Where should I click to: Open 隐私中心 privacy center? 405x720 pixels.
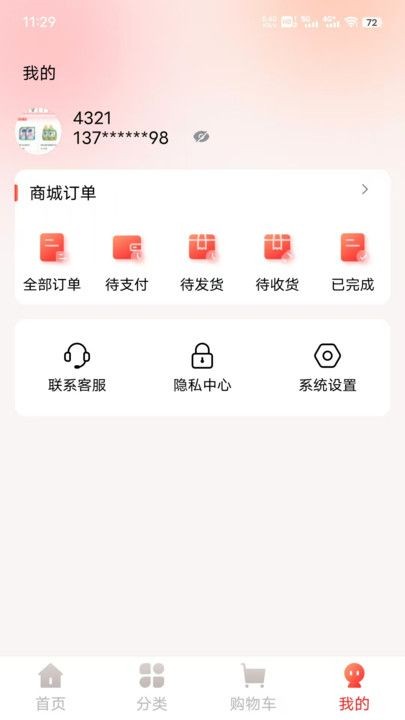(x=202, y=368)
